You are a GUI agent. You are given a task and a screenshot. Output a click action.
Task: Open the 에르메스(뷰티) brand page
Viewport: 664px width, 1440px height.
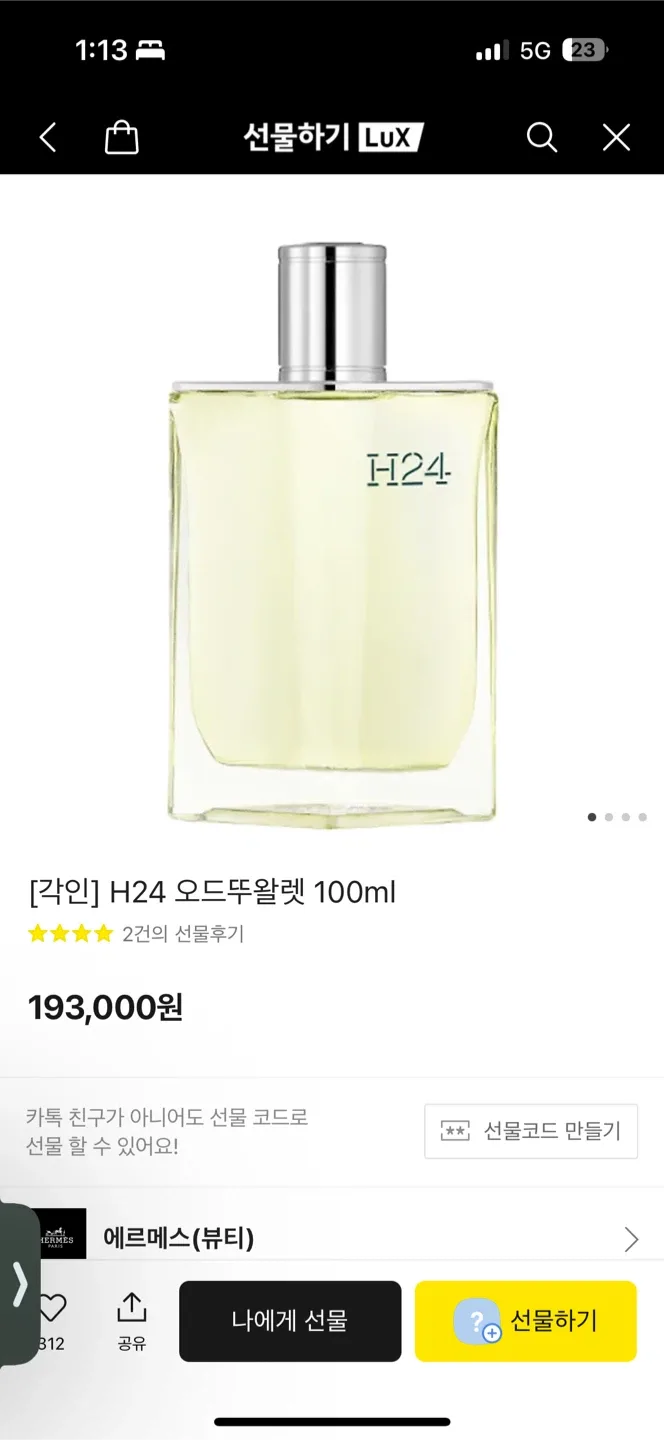click(332, 1239)
